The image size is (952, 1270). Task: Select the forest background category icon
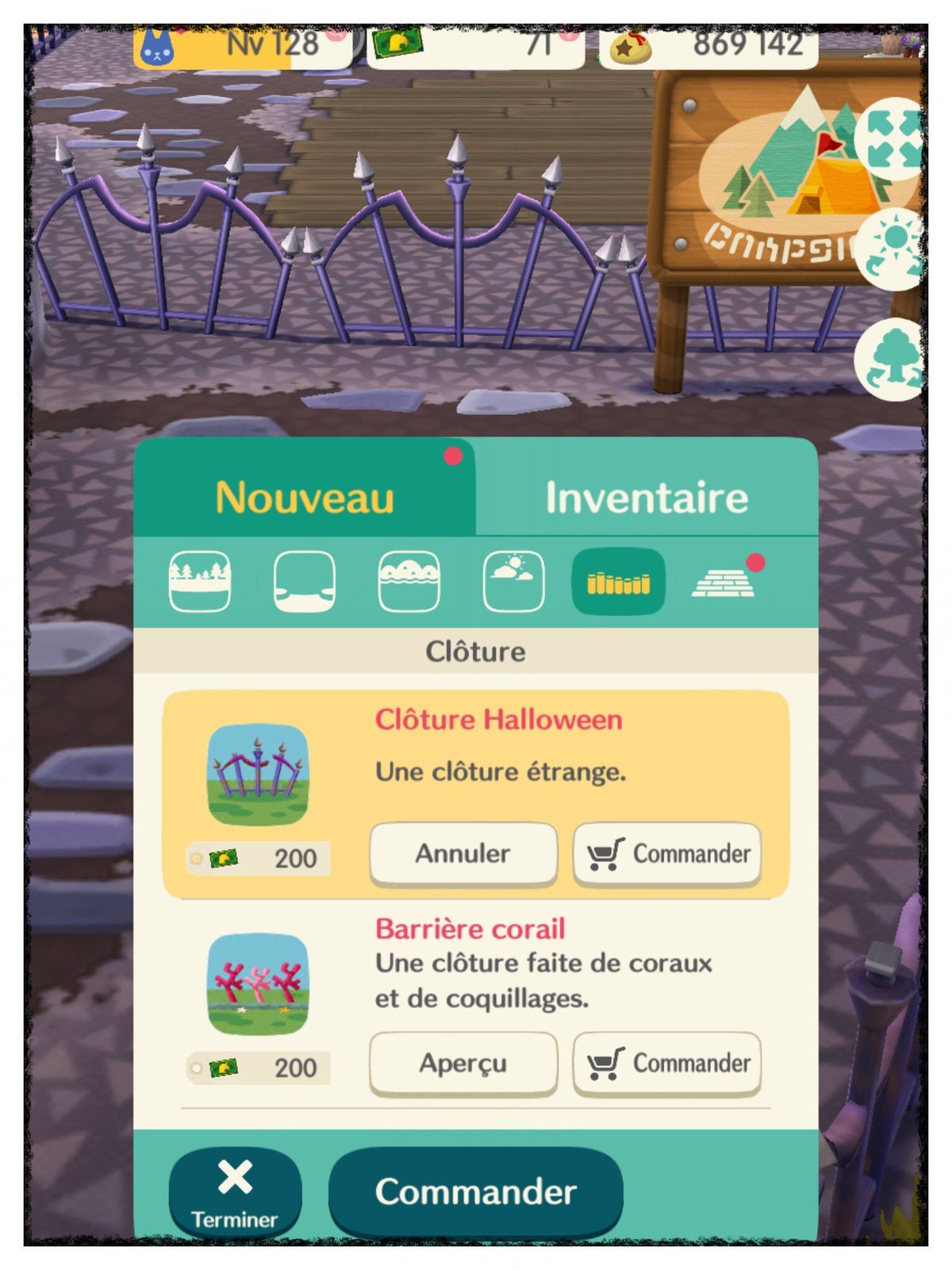pyautogui.click(x=200, y=582)
